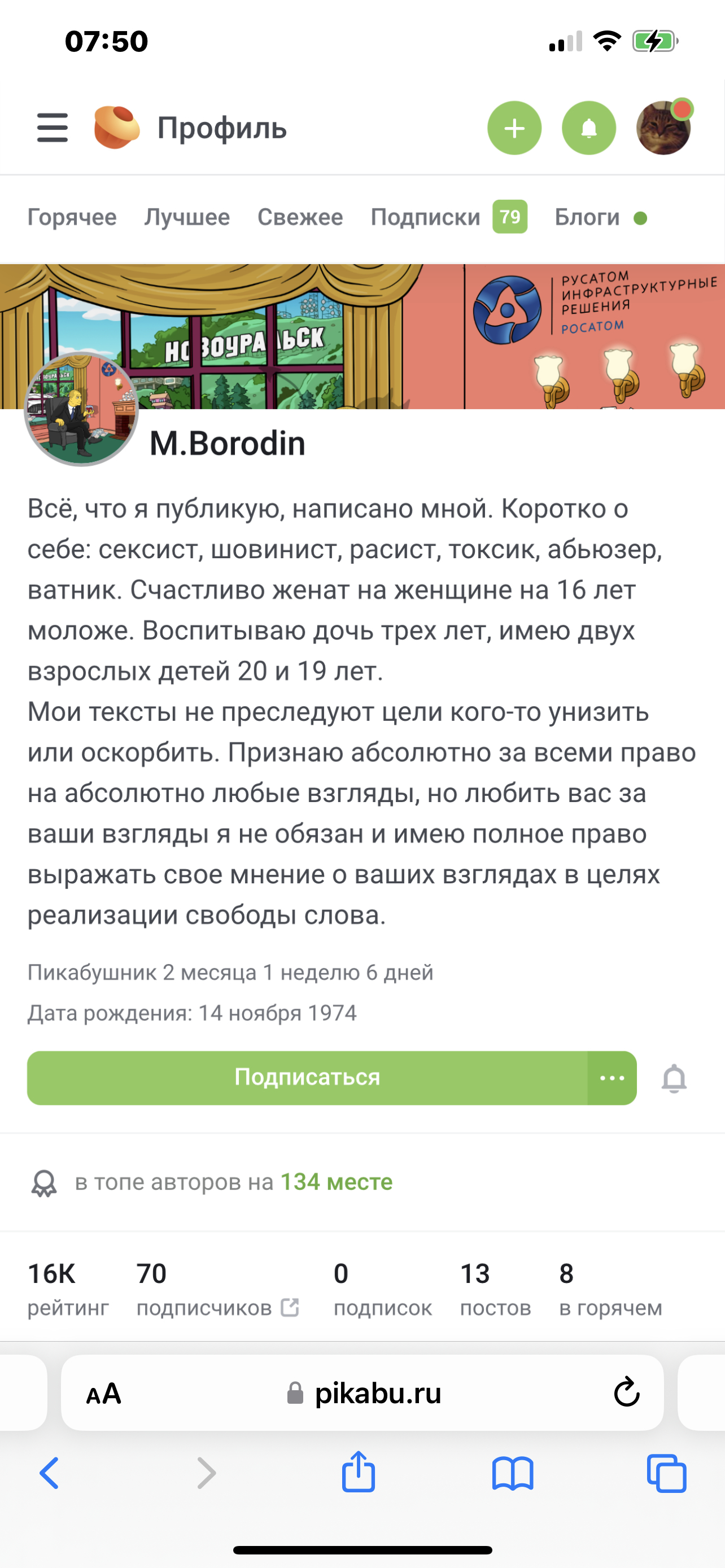Go to the Свежее tab

point(300,217)
